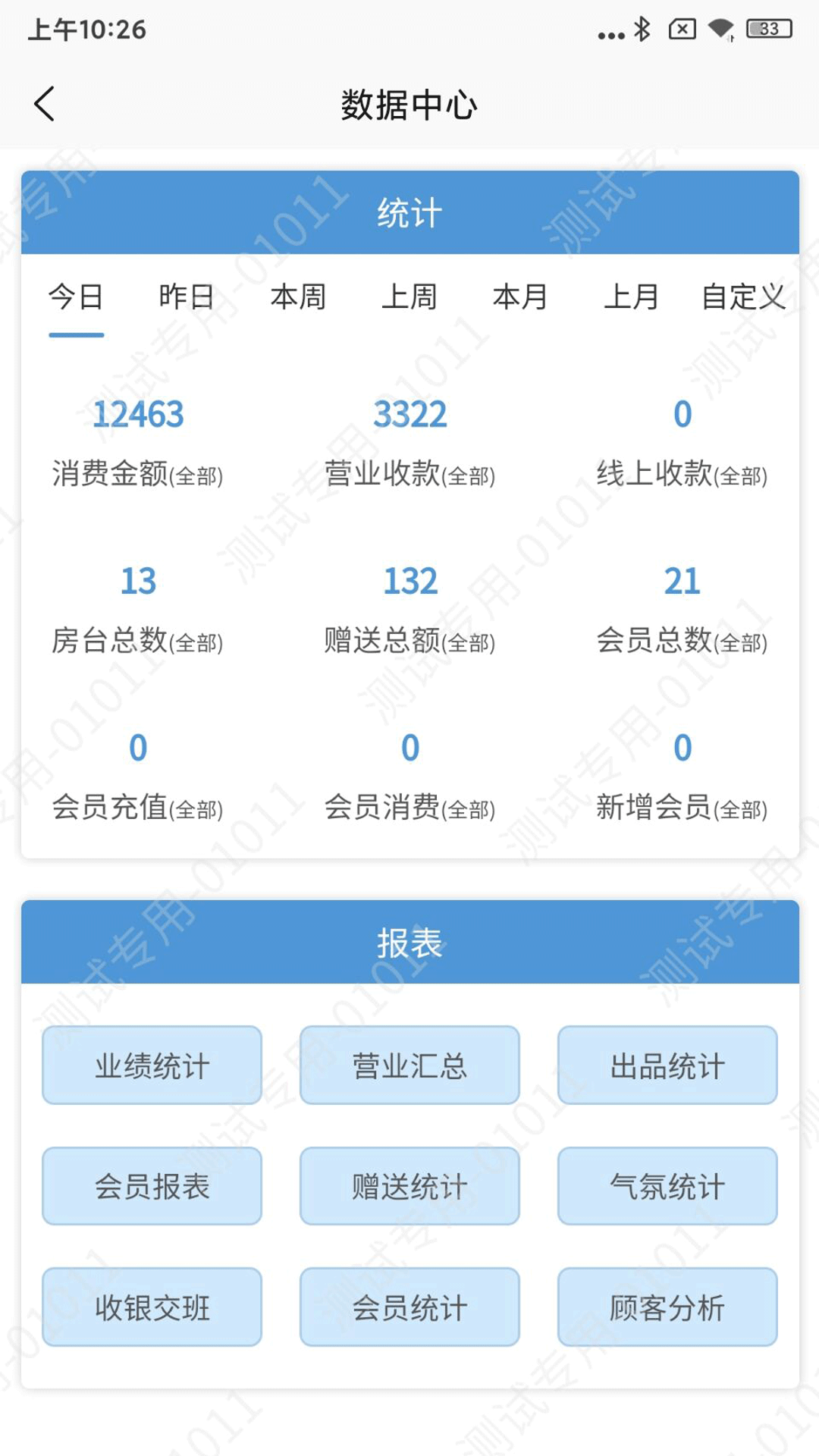This screenshot has height=1456, width=819.
Task: Open the 自定义 date range tab
Action: click(743, 297)
